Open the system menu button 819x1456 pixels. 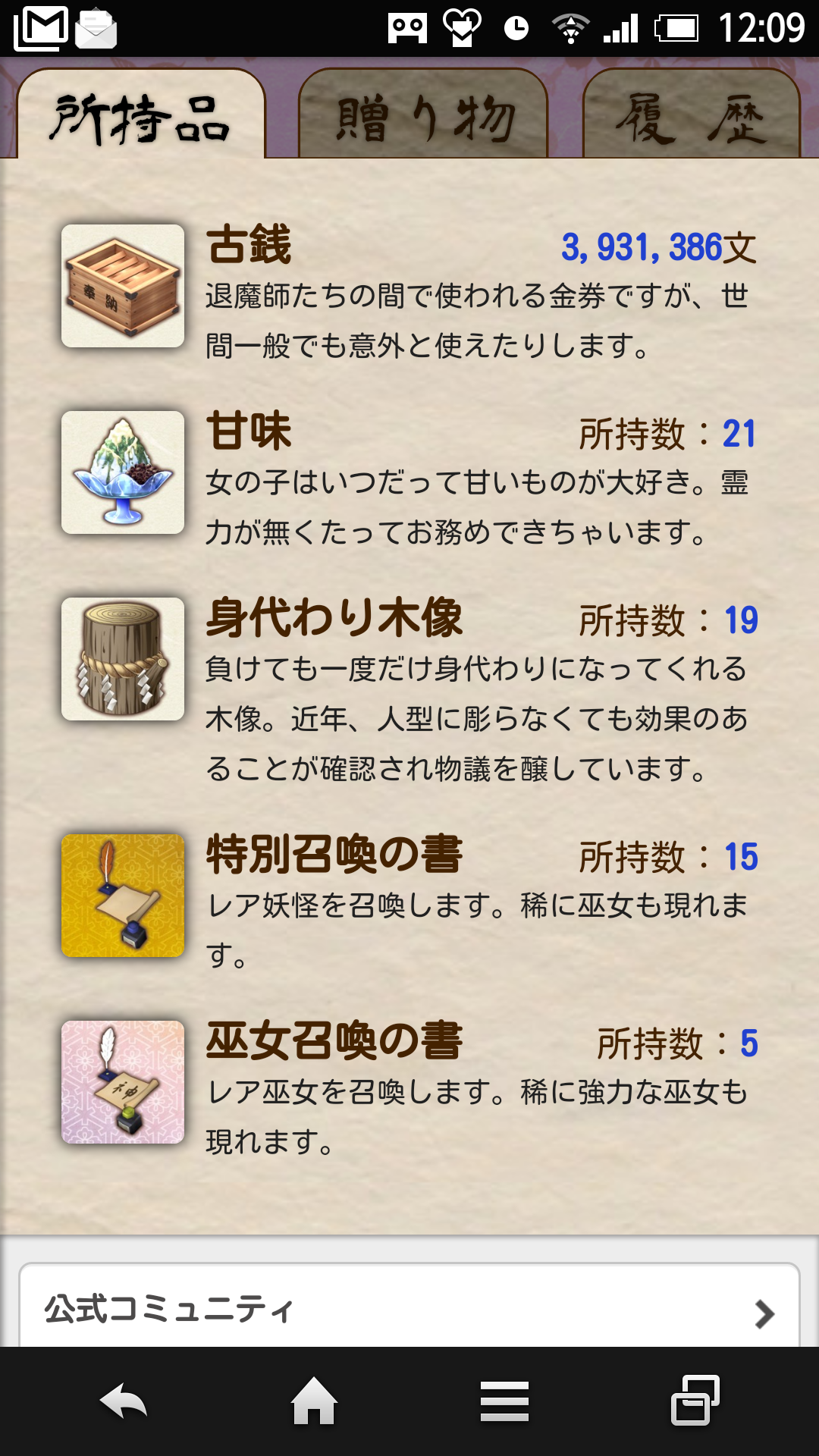[504, 1401]
